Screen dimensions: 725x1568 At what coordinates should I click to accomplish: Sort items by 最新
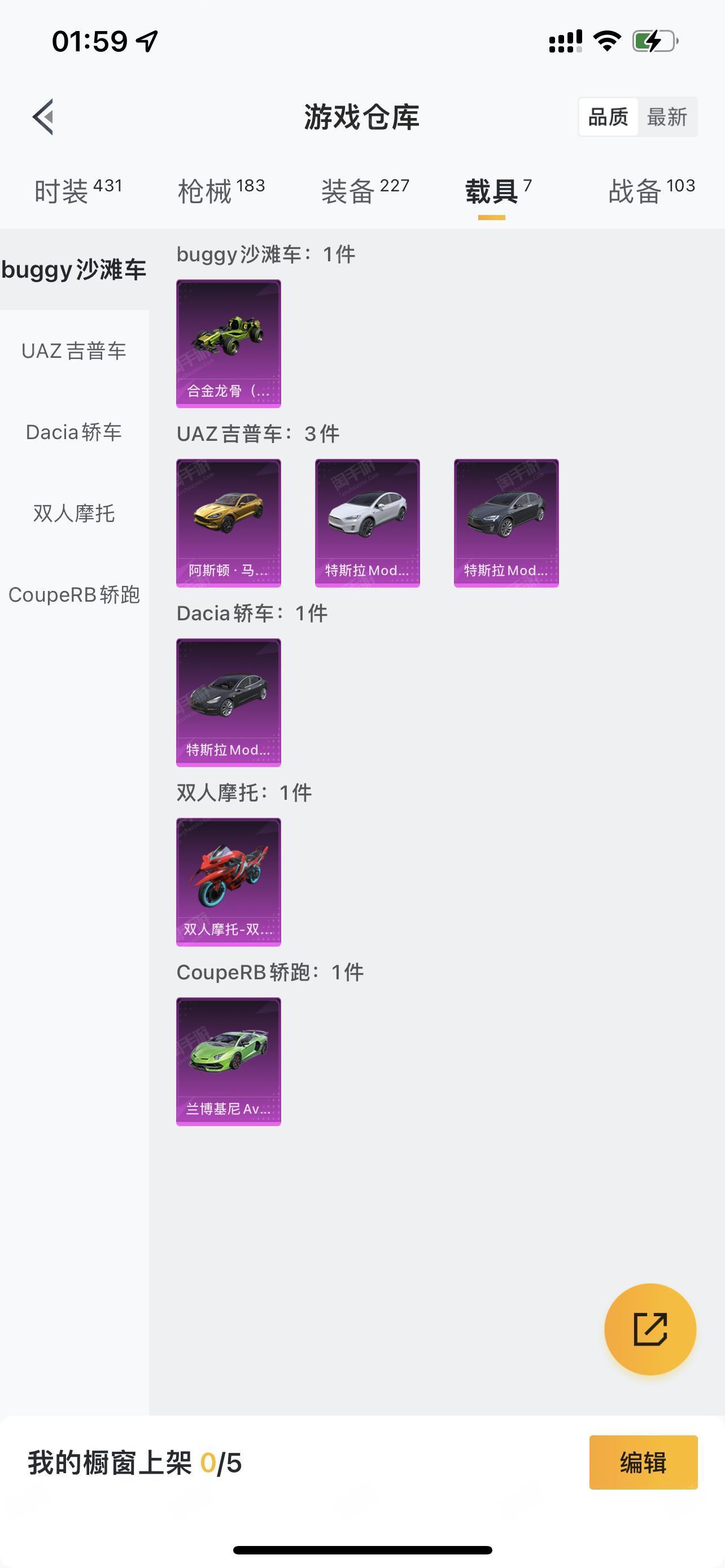[x=667, y=116]
